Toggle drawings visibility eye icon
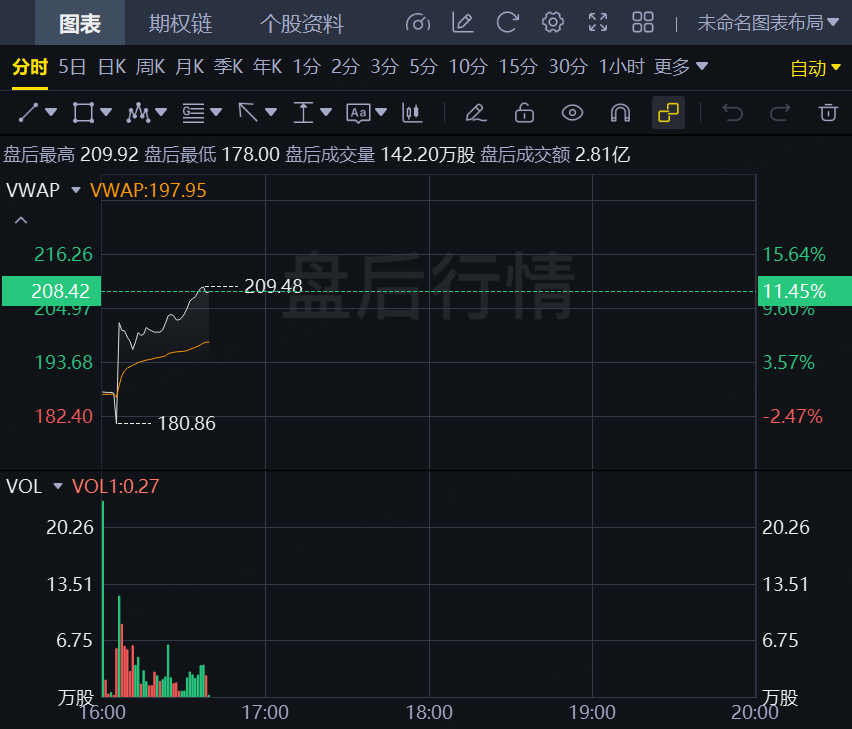The image size is (852, 729). [x=572, y=112]
